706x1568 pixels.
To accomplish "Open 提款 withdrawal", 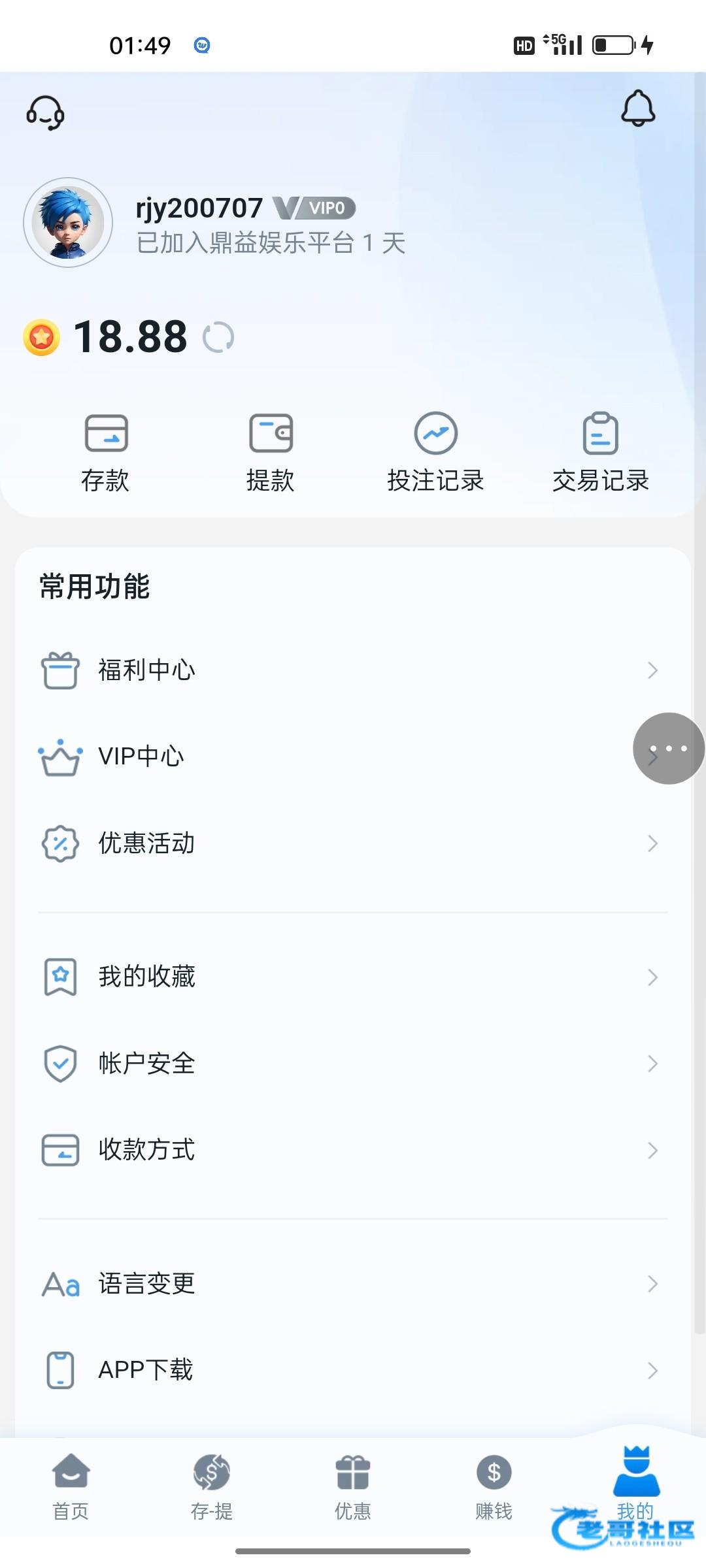I will tap(271, 452).
